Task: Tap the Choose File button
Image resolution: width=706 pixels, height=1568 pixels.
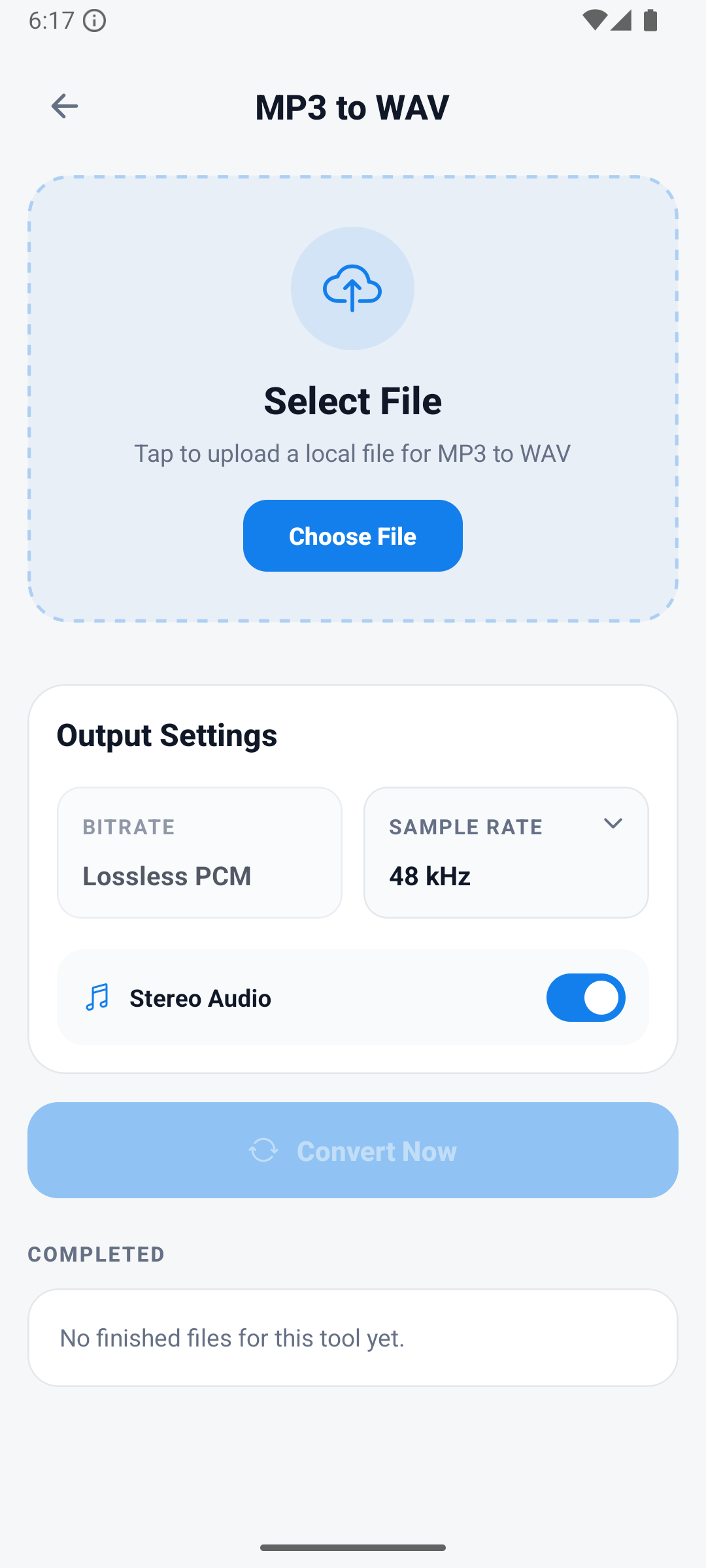Action: click(x=352, y=536)
